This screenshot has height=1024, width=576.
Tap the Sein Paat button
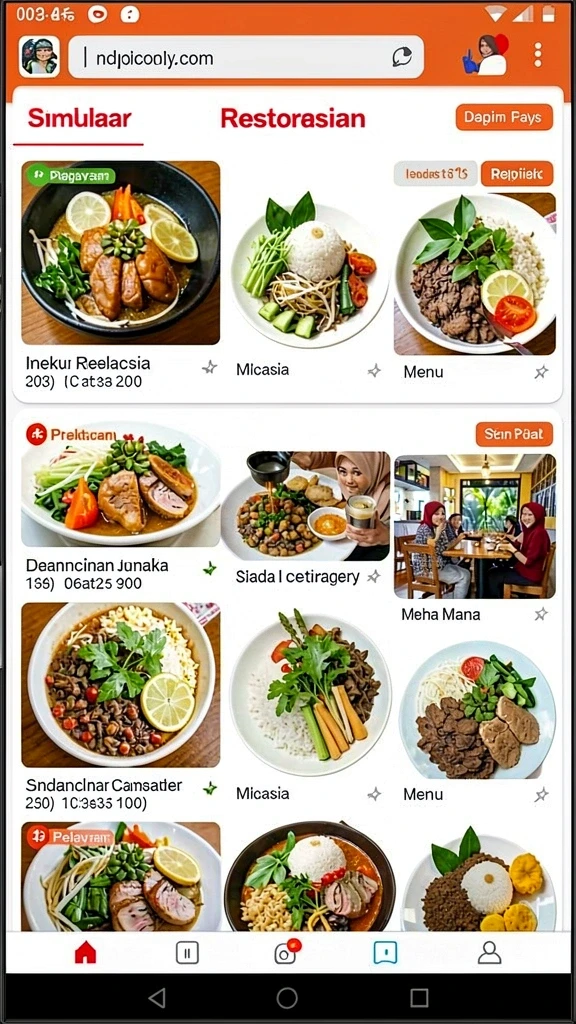click(x=514, y=434)
